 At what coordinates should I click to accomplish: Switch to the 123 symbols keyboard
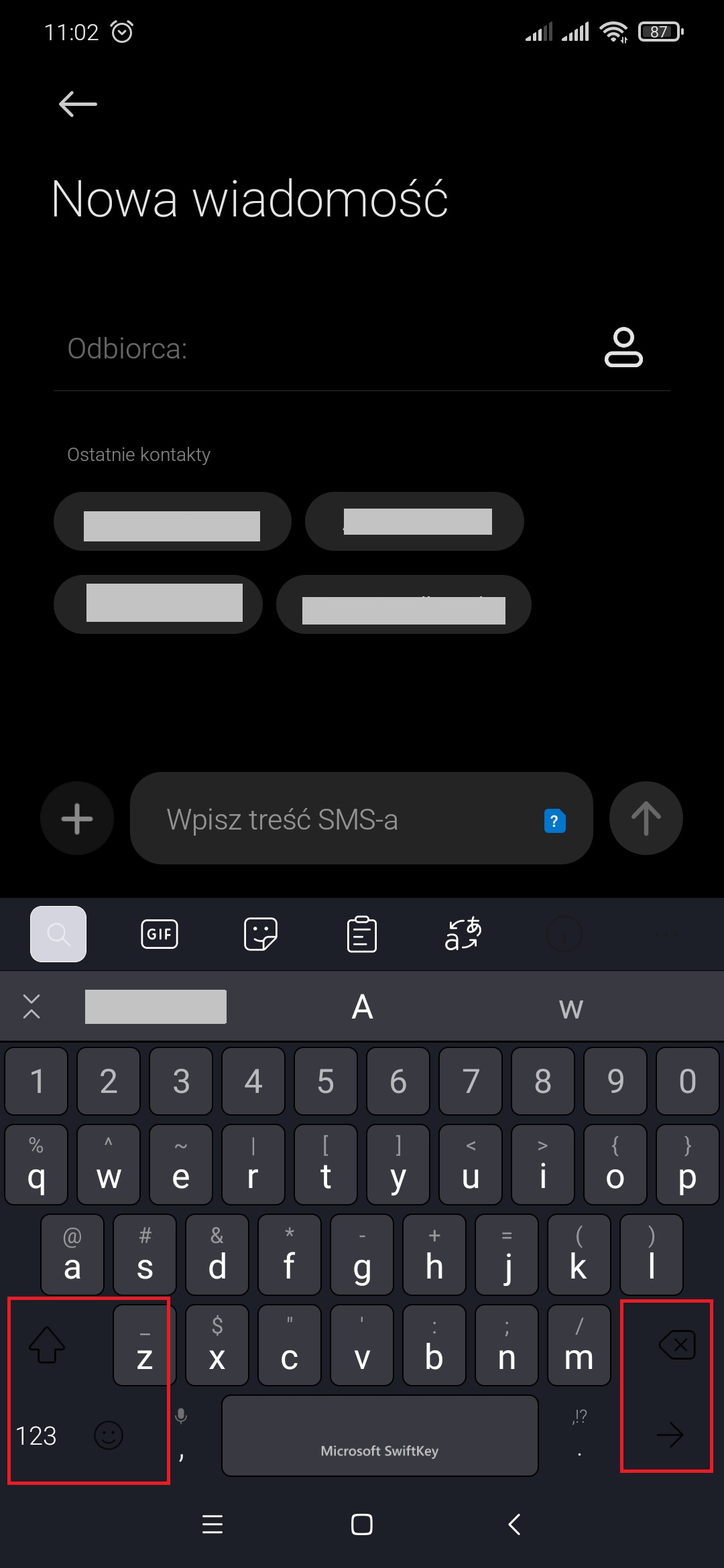point(36,1435)
